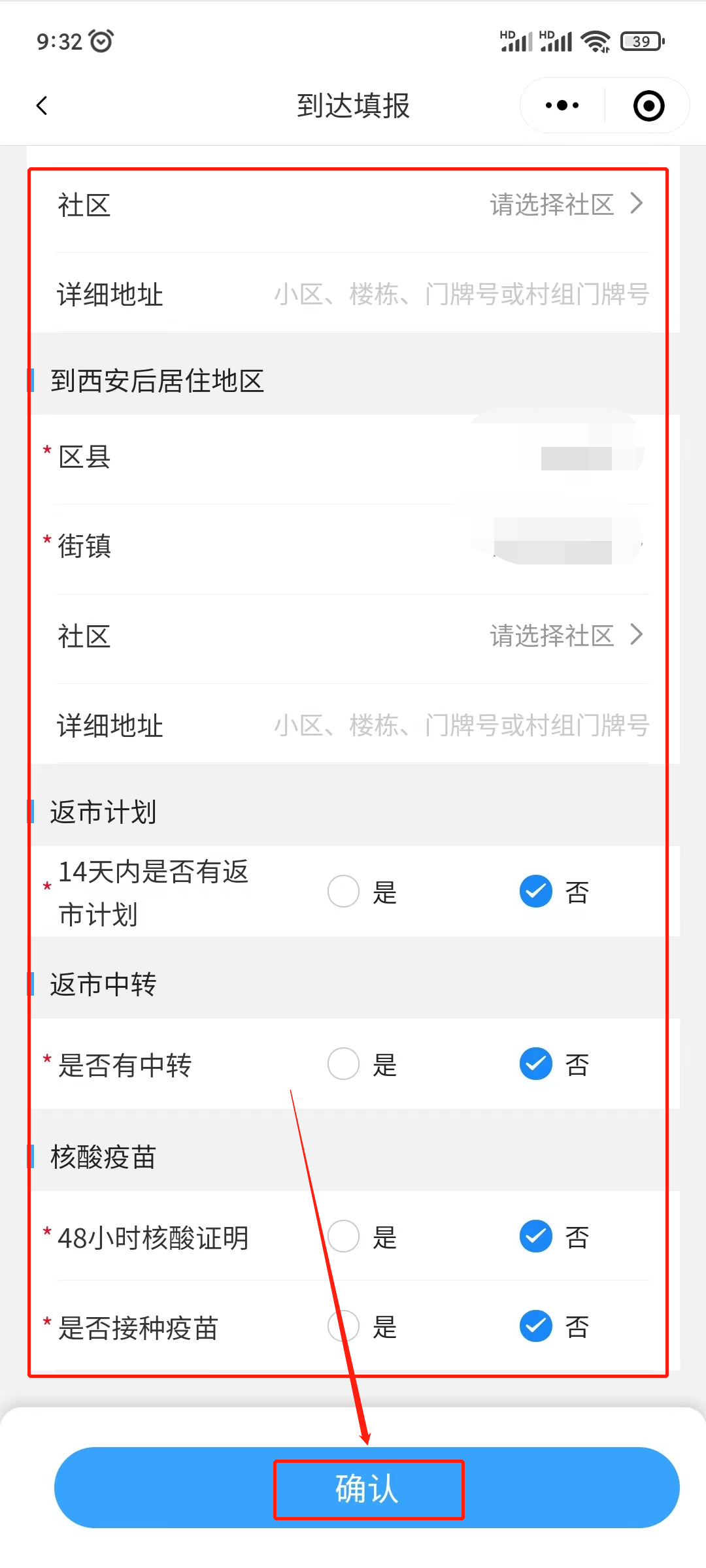This screenshot has height=1568, width=706.
Task: Pick 否 for 是否接种疫苗
Action: pyautogui.click(x=536, y=1326)
